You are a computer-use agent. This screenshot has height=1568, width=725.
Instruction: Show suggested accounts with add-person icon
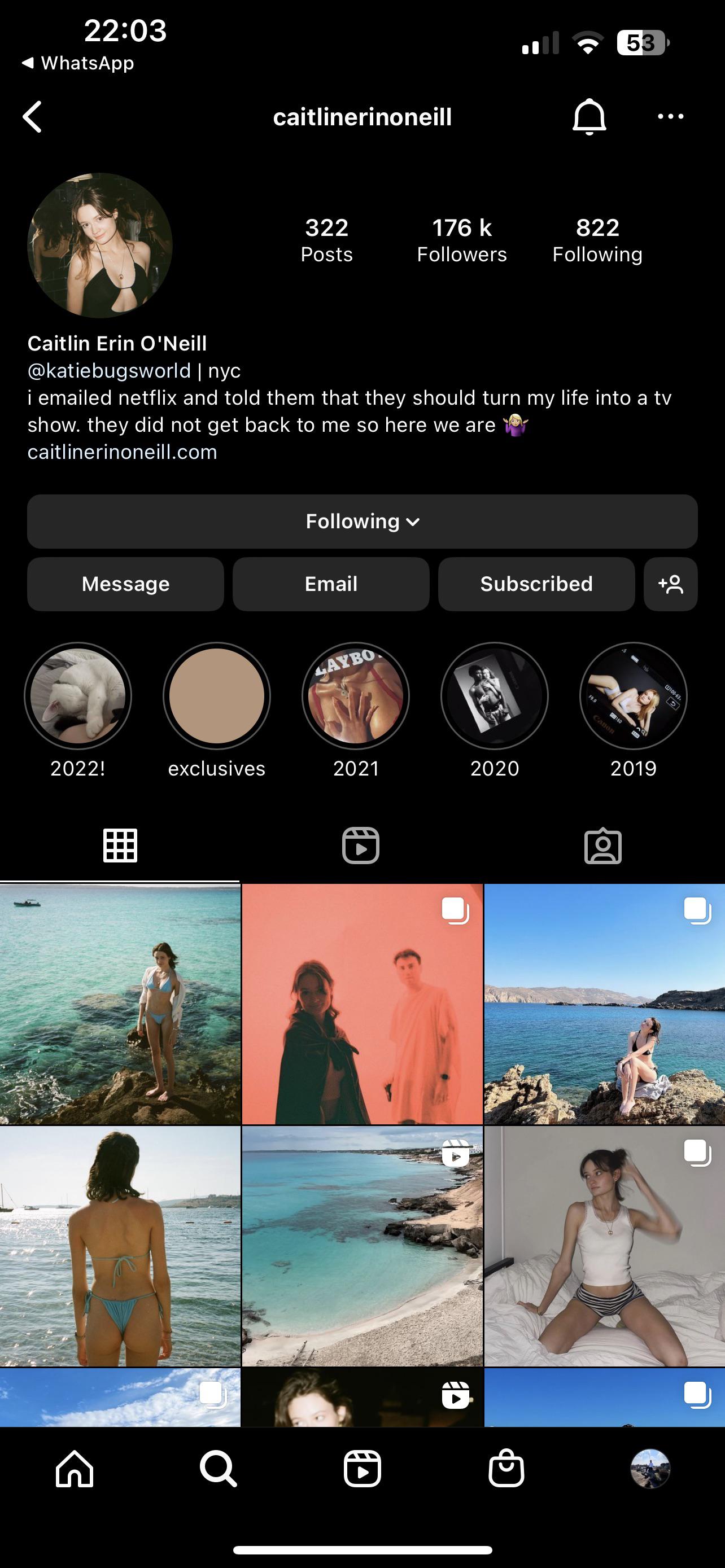click(670, 584)
